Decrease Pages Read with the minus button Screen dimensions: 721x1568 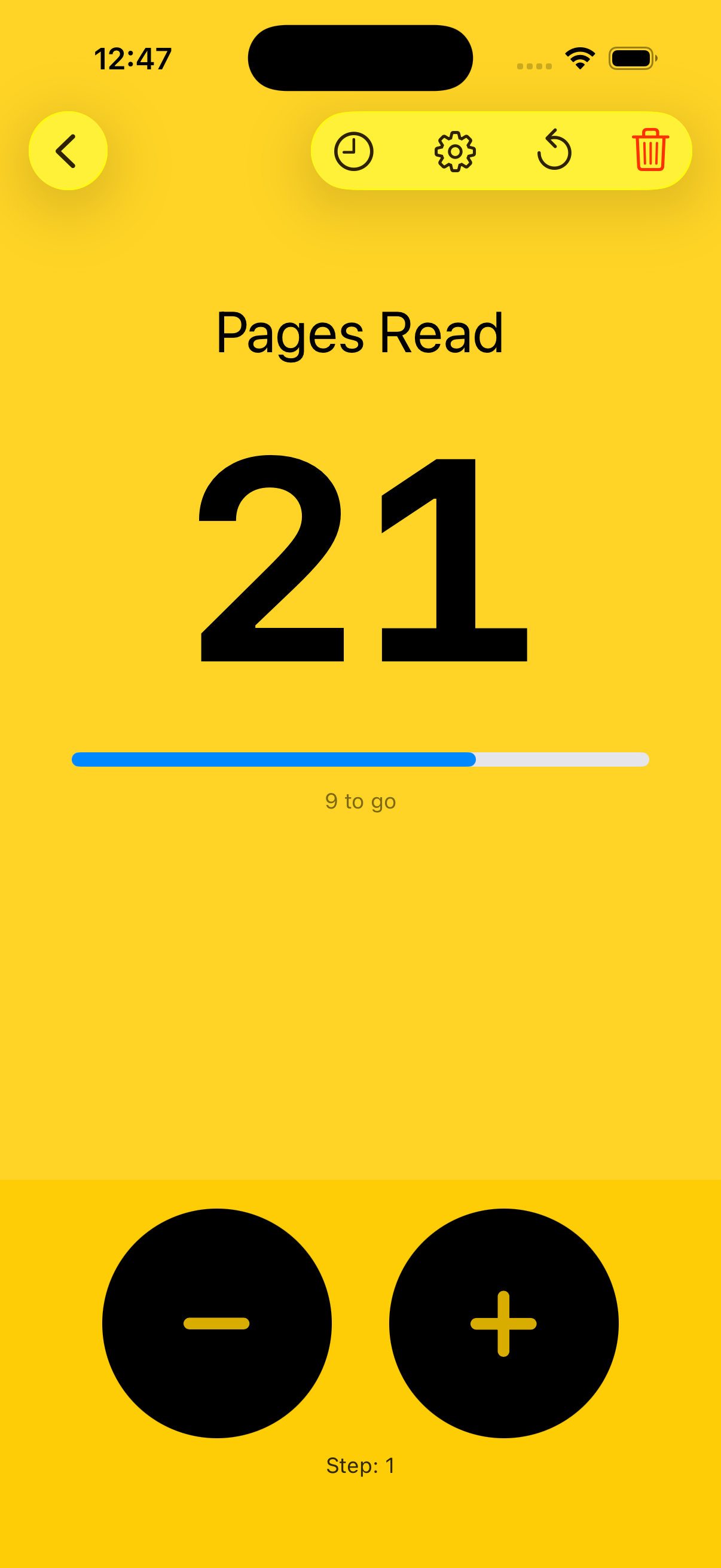tap(216, 1323)
